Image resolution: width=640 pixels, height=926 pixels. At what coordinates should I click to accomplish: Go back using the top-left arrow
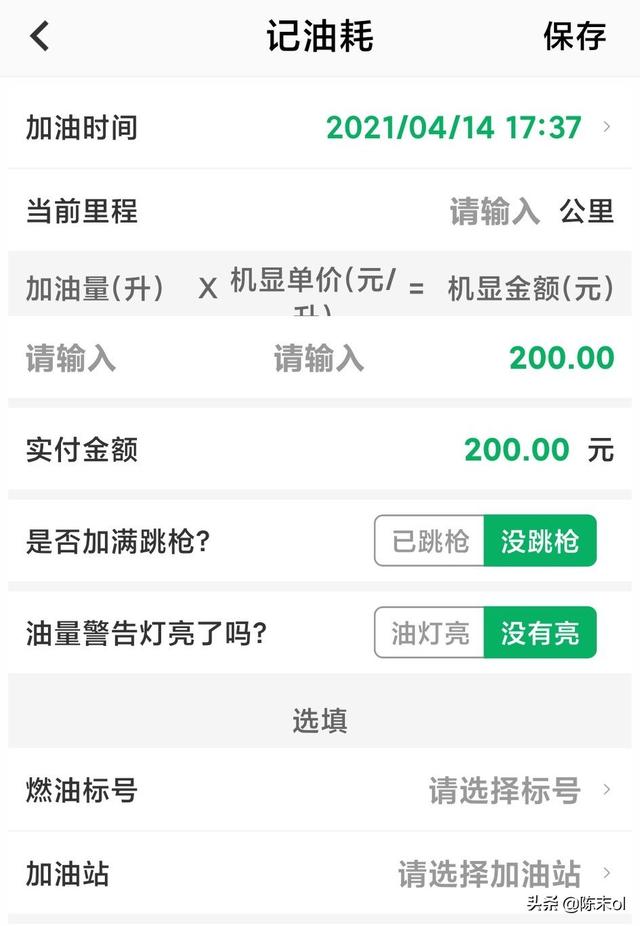(39, 37)
